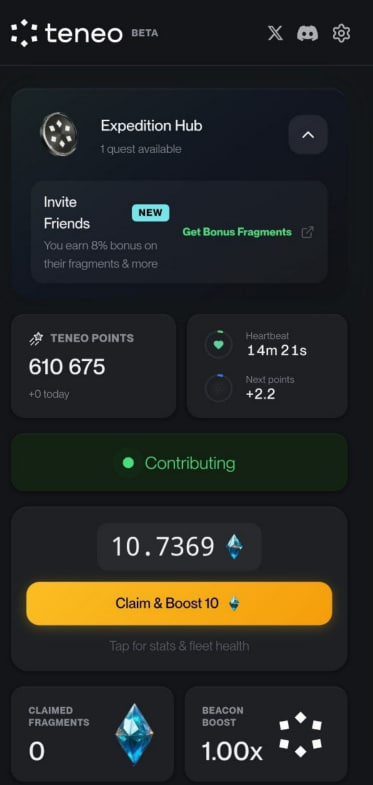The height and width of the screenshot is (785, 373).
Task: Collapse the Expedition Hub panel
Action: [308, 134]
